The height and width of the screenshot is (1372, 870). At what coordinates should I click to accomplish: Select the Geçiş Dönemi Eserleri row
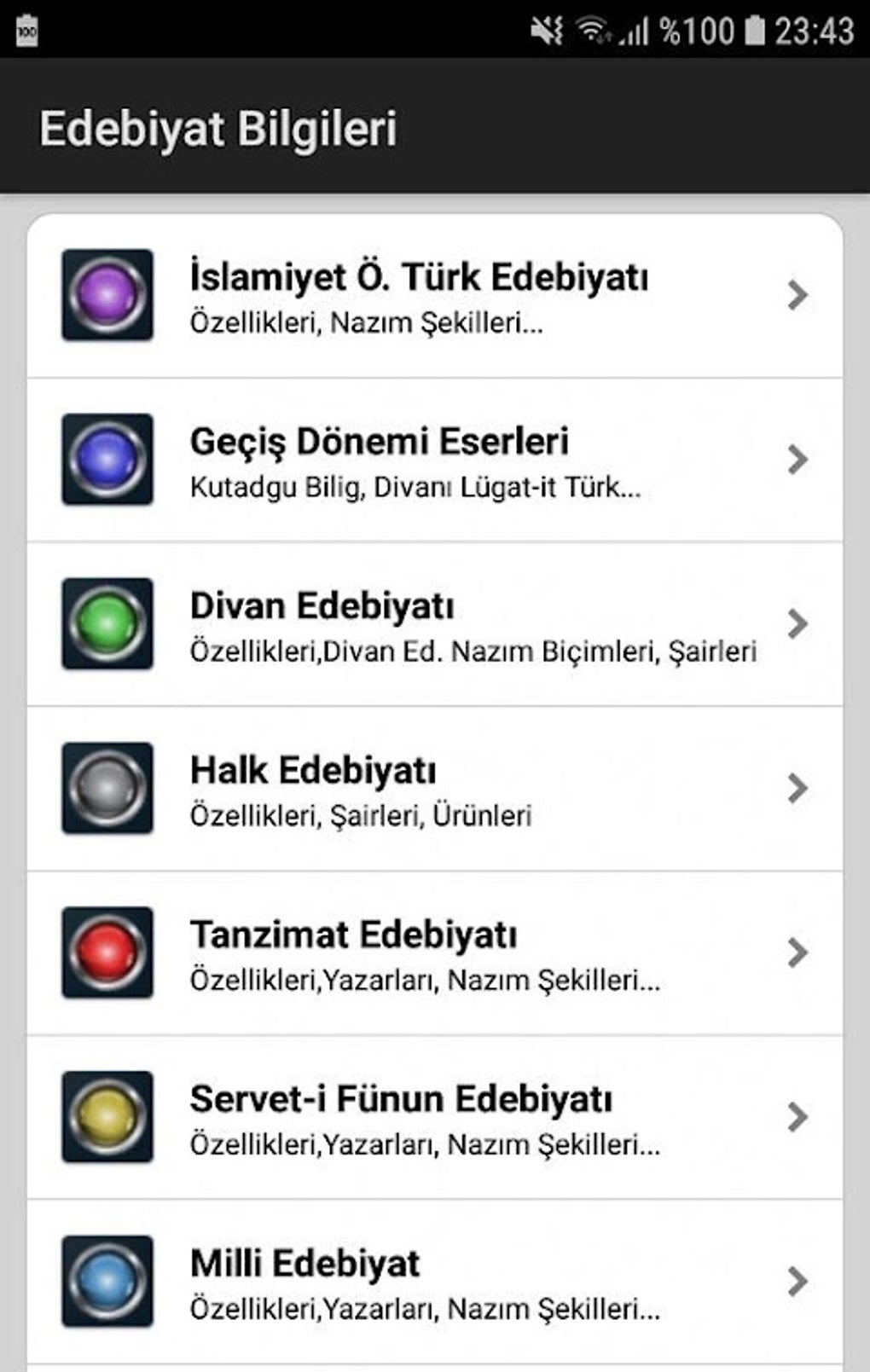(x=434, y=460)
